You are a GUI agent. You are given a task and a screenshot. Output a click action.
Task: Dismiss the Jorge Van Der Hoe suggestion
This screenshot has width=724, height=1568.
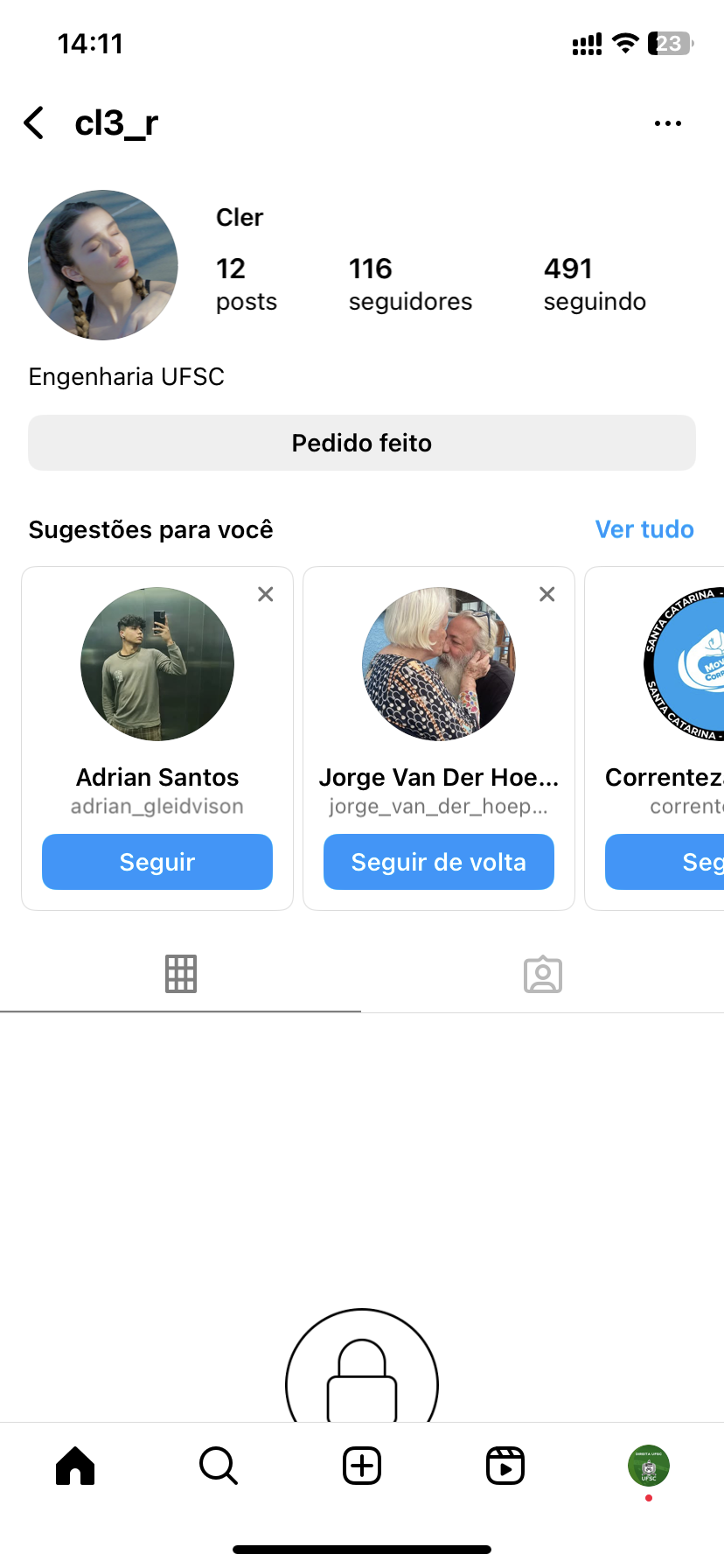547,594
